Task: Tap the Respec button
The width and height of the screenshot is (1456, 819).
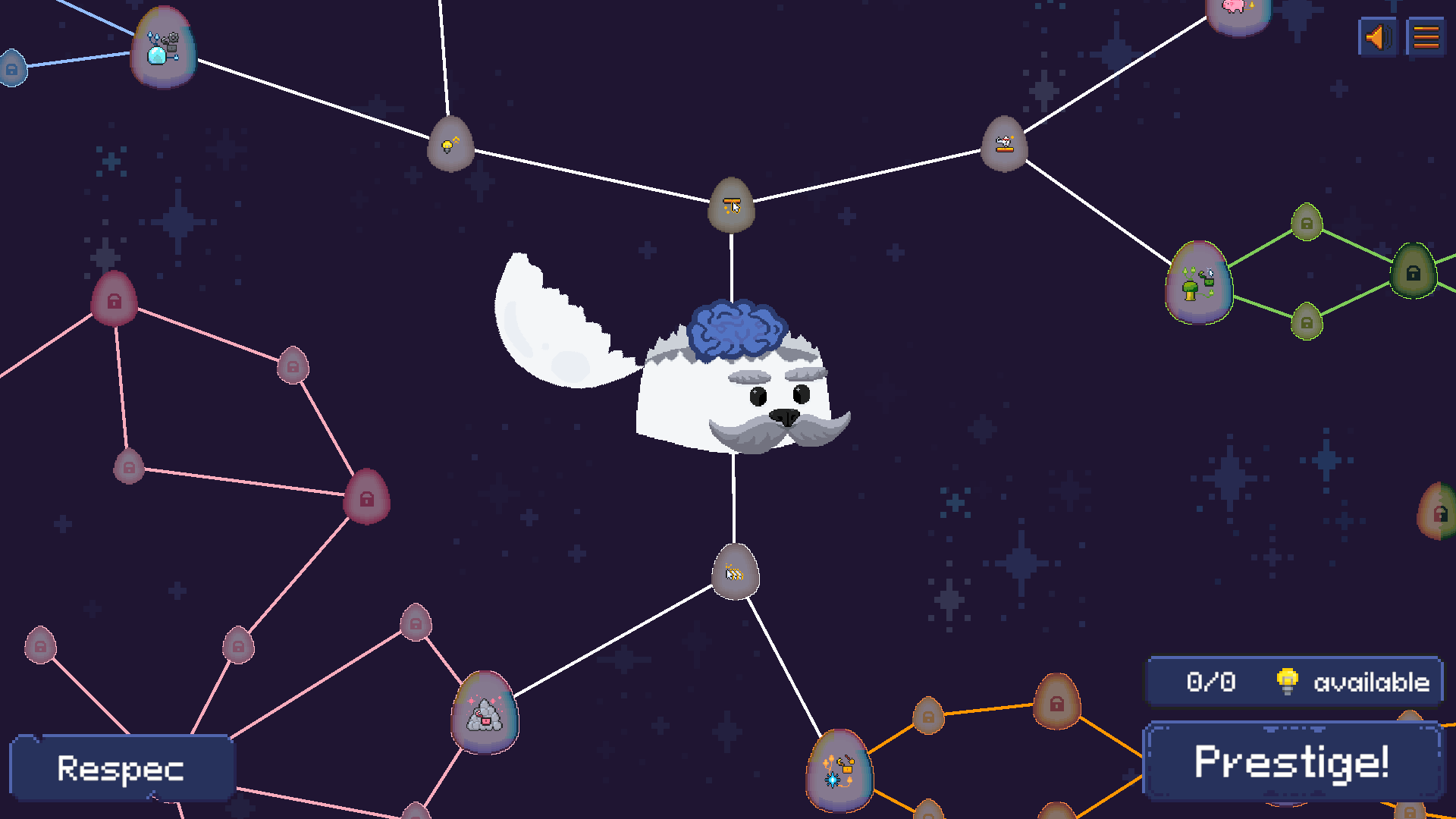Action: (121, 768)
